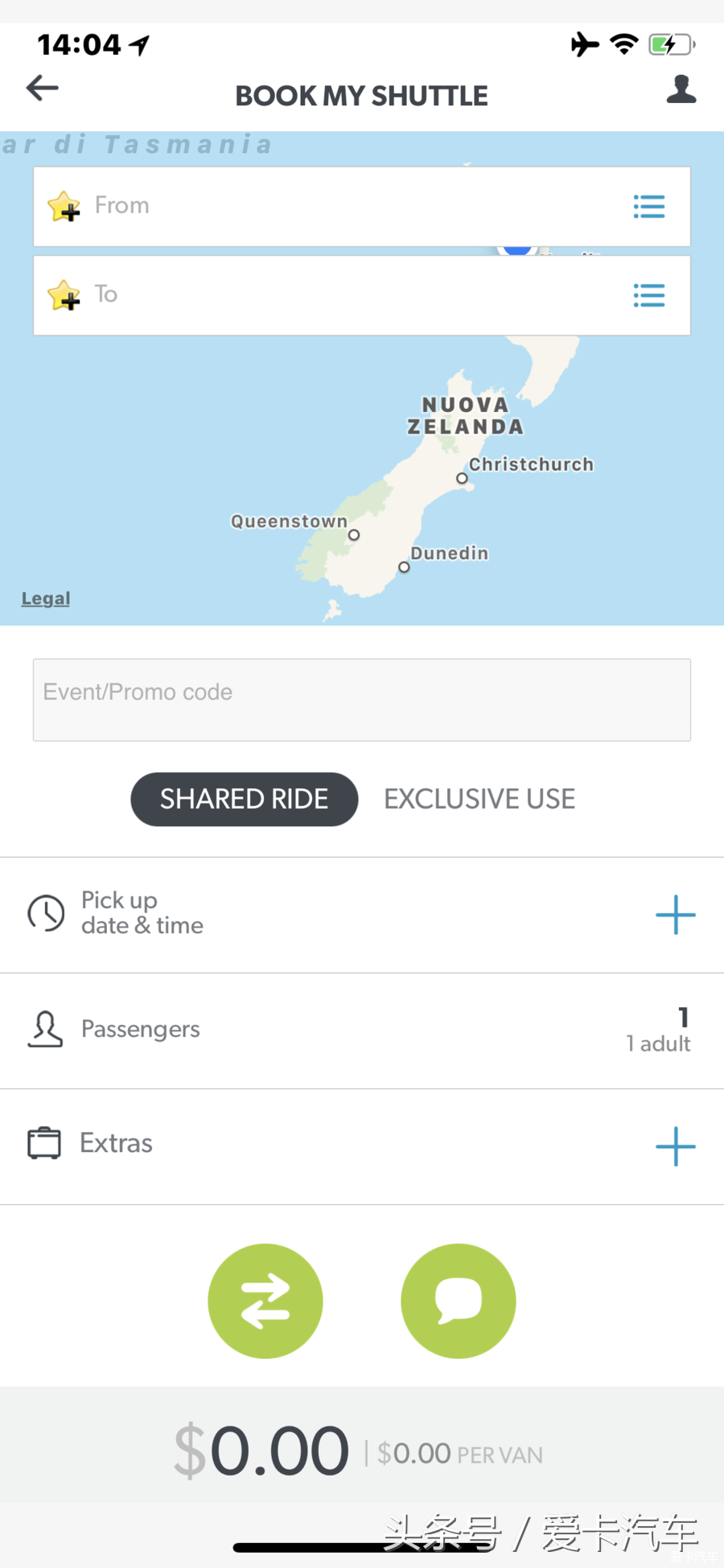
Task: Add pick up date & time
Action: click(362, 915)
